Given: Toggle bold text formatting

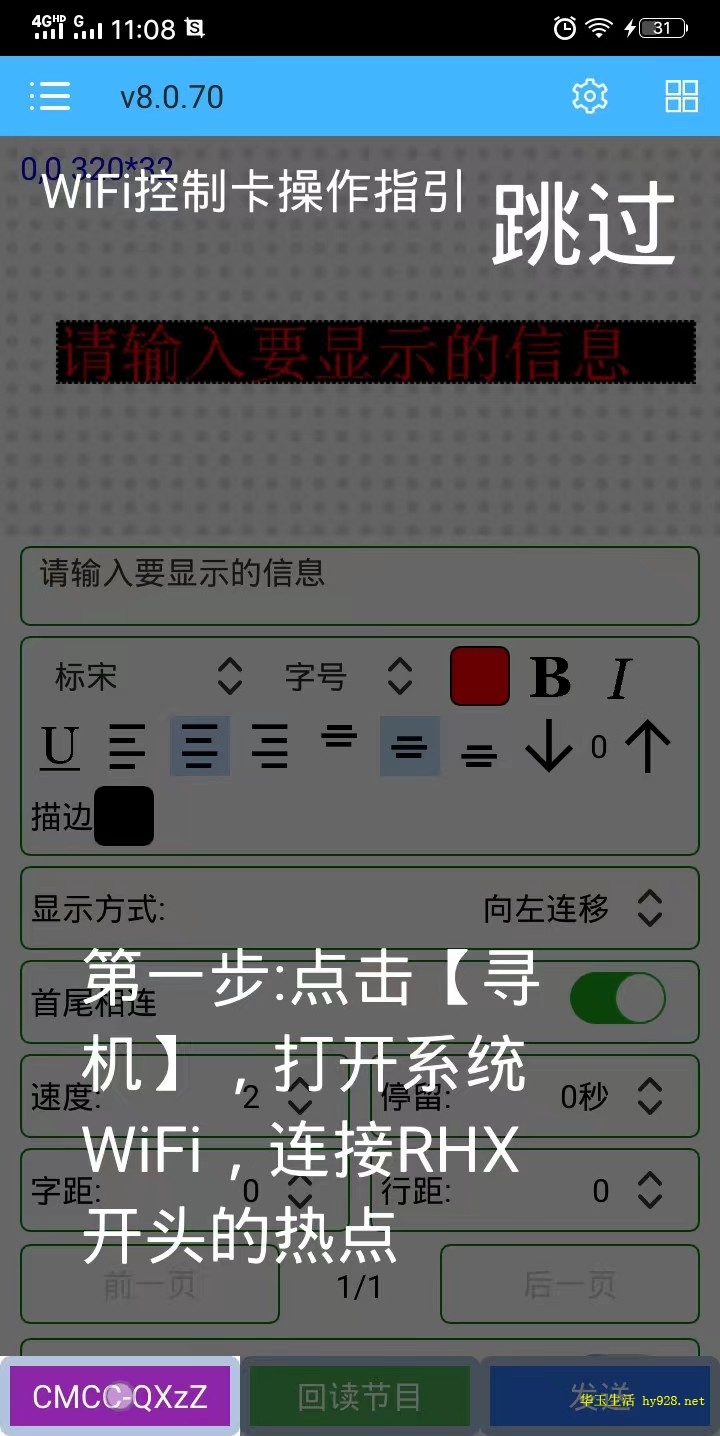Looking at the screenshot, I should click(x=550, y=677).
